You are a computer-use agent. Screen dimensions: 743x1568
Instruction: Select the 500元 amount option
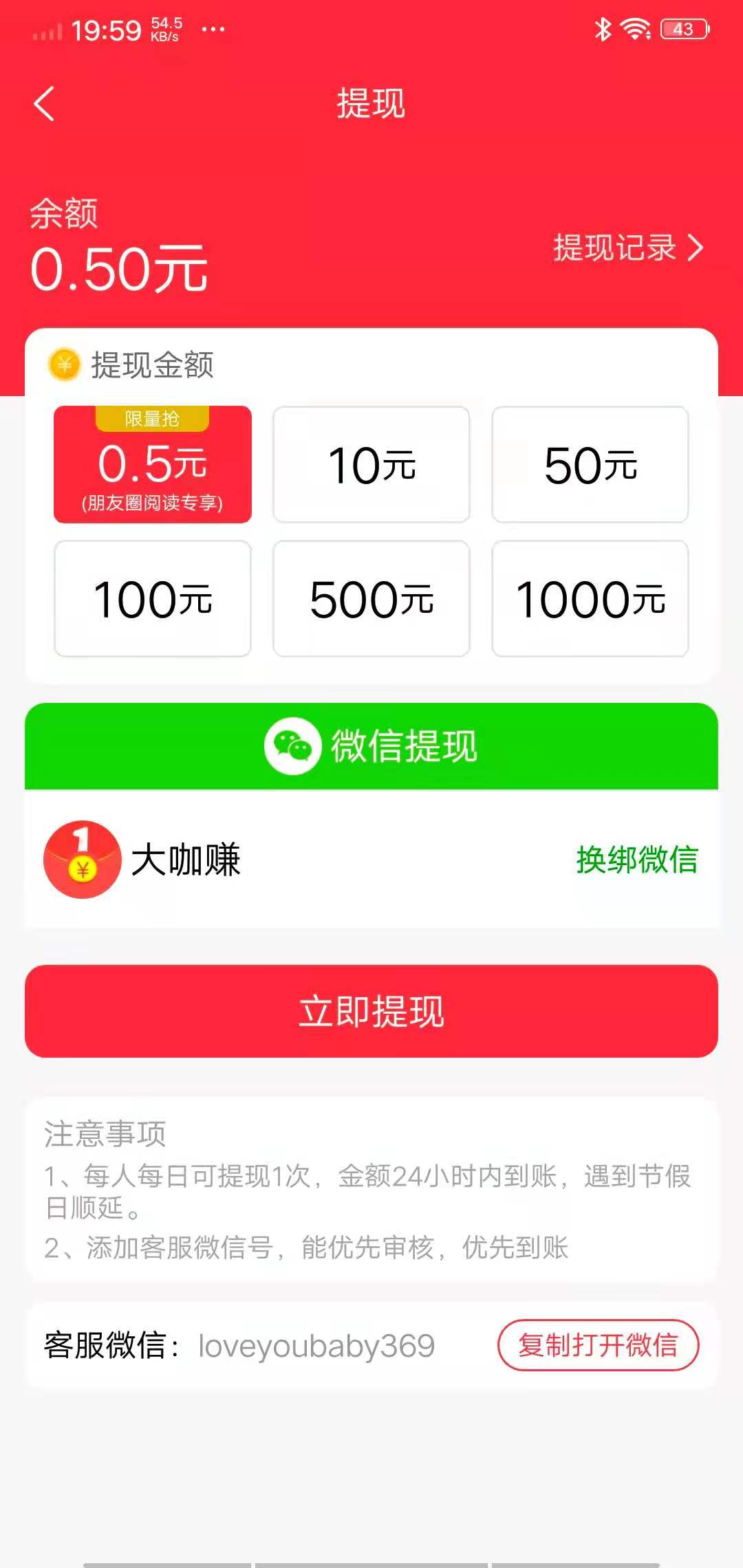click(371, 599)
